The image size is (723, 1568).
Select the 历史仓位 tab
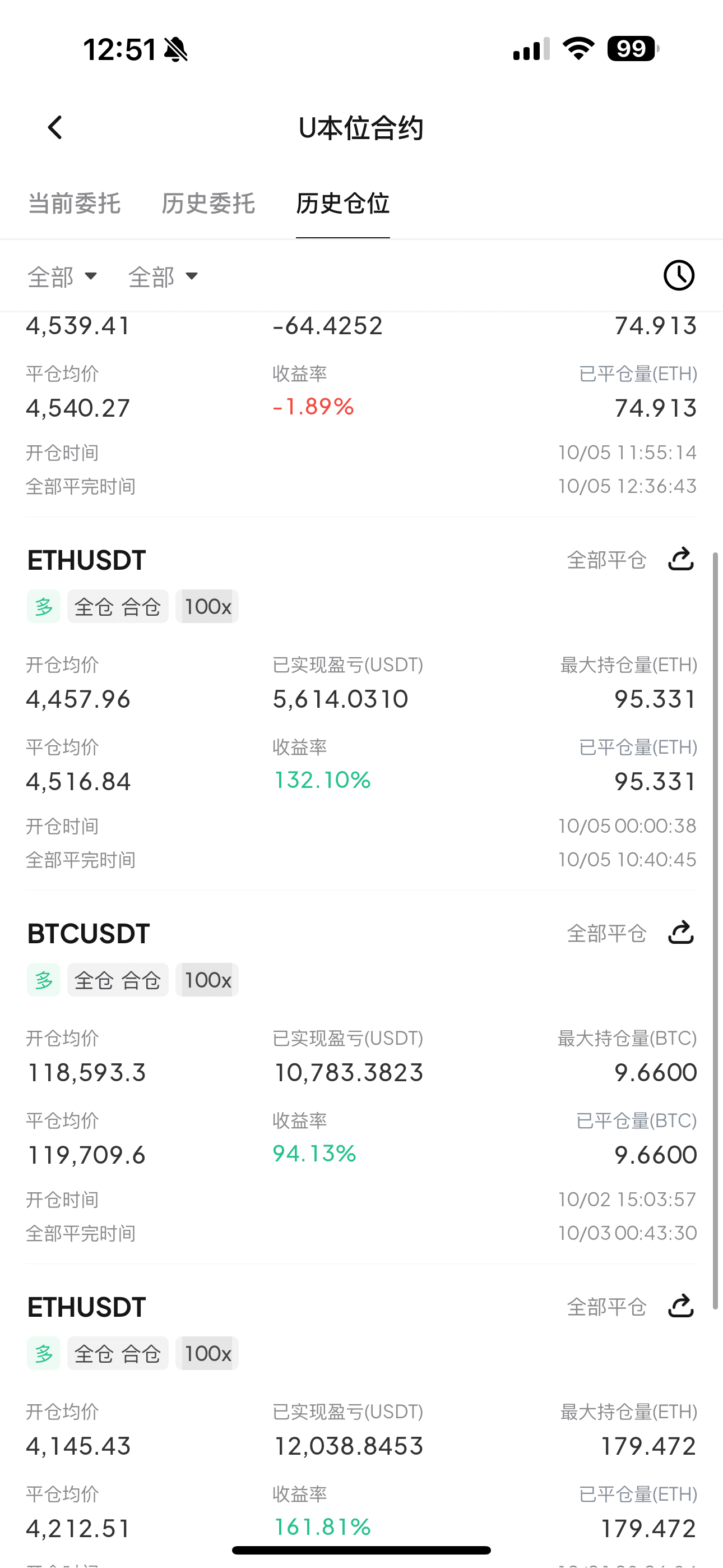point(342,204)
